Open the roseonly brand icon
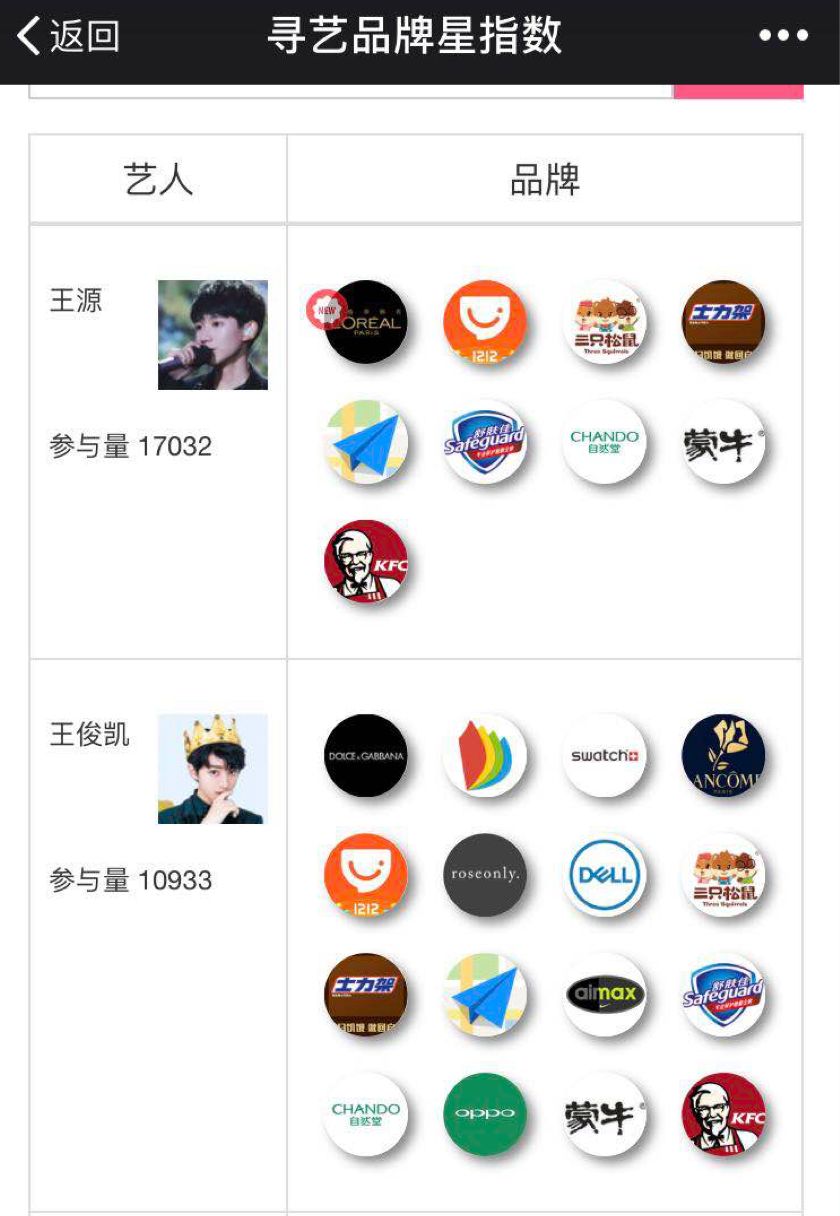The width and height of the screenshot is (840, 1216). pos(485,875)
